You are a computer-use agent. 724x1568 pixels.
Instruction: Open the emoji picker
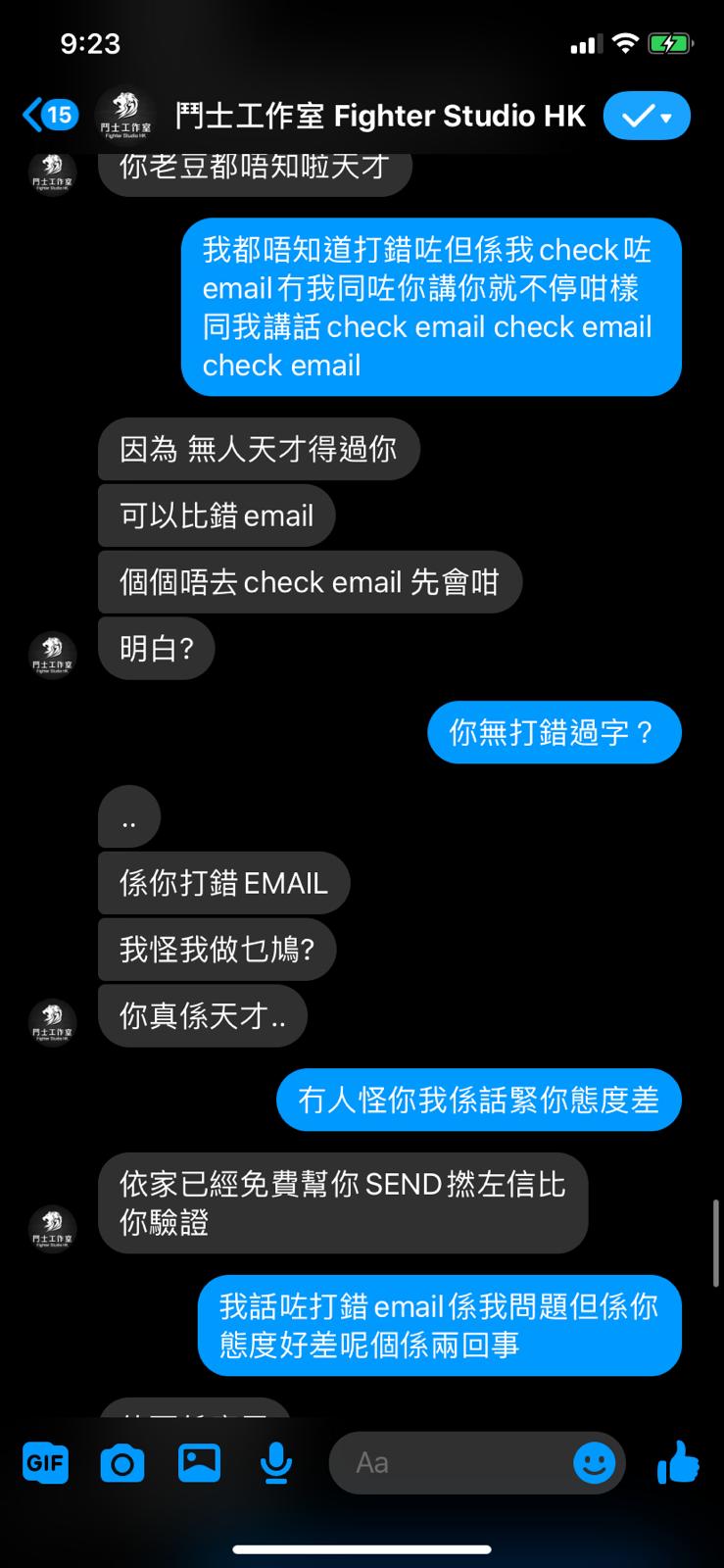click(x=594, y=1463)
